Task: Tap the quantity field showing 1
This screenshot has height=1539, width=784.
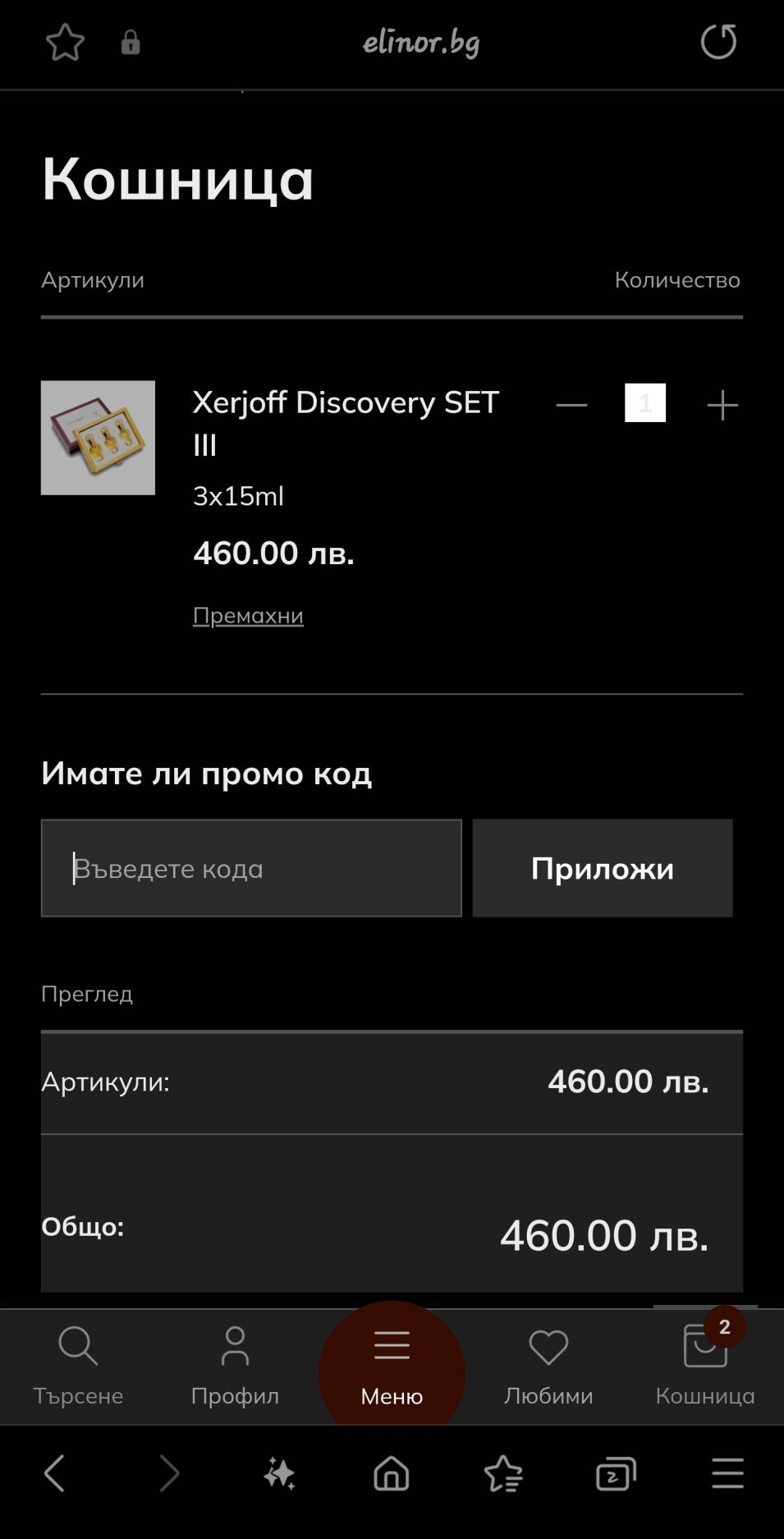Action: tap(645, 403)
